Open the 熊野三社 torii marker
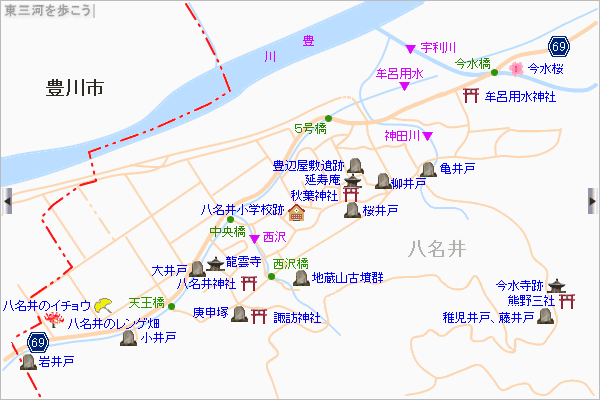Screen dimensions: 600x400 [567, 301]
